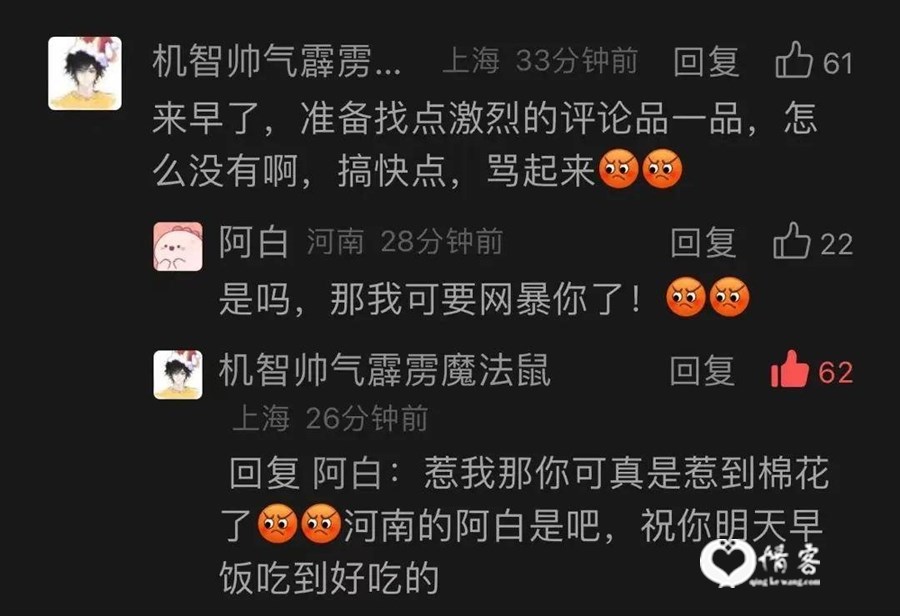Open avatar of top commenter 机智帅气霹雳…
The height and width of the screenshot is (616, 900).
85,73
